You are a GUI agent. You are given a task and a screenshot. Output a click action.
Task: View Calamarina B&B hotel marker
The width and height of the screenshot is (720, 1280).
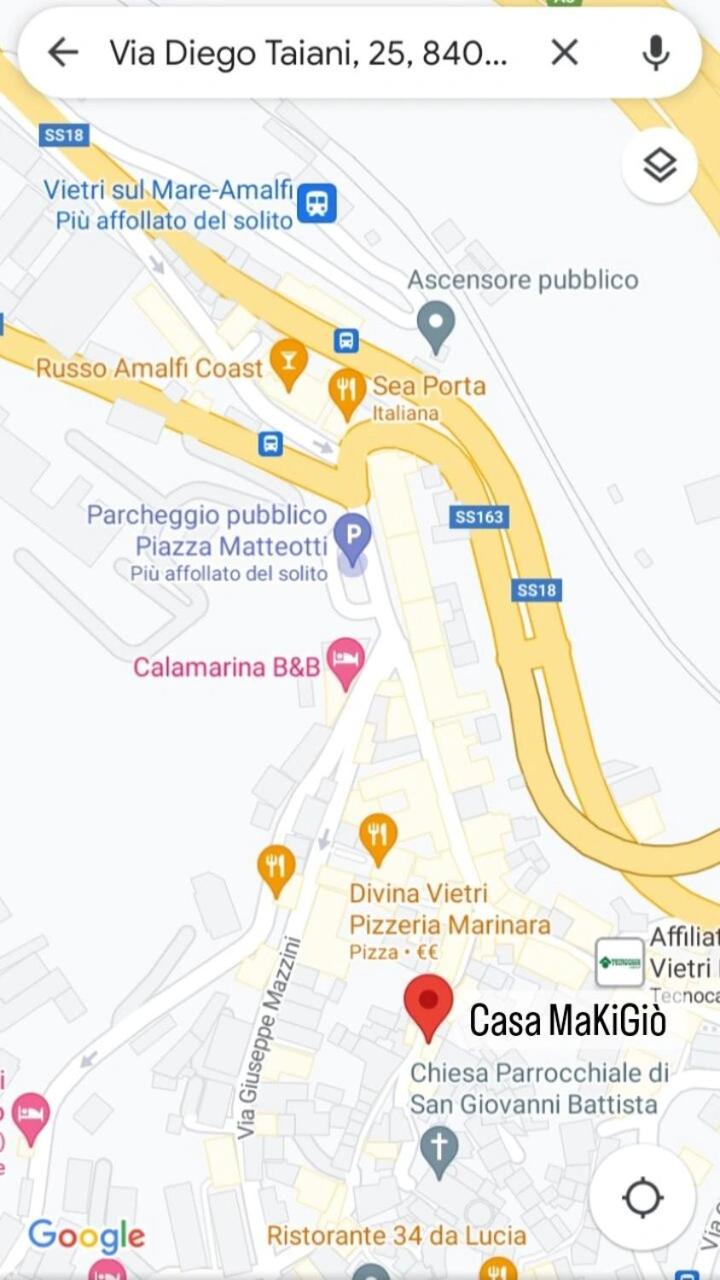346,663
